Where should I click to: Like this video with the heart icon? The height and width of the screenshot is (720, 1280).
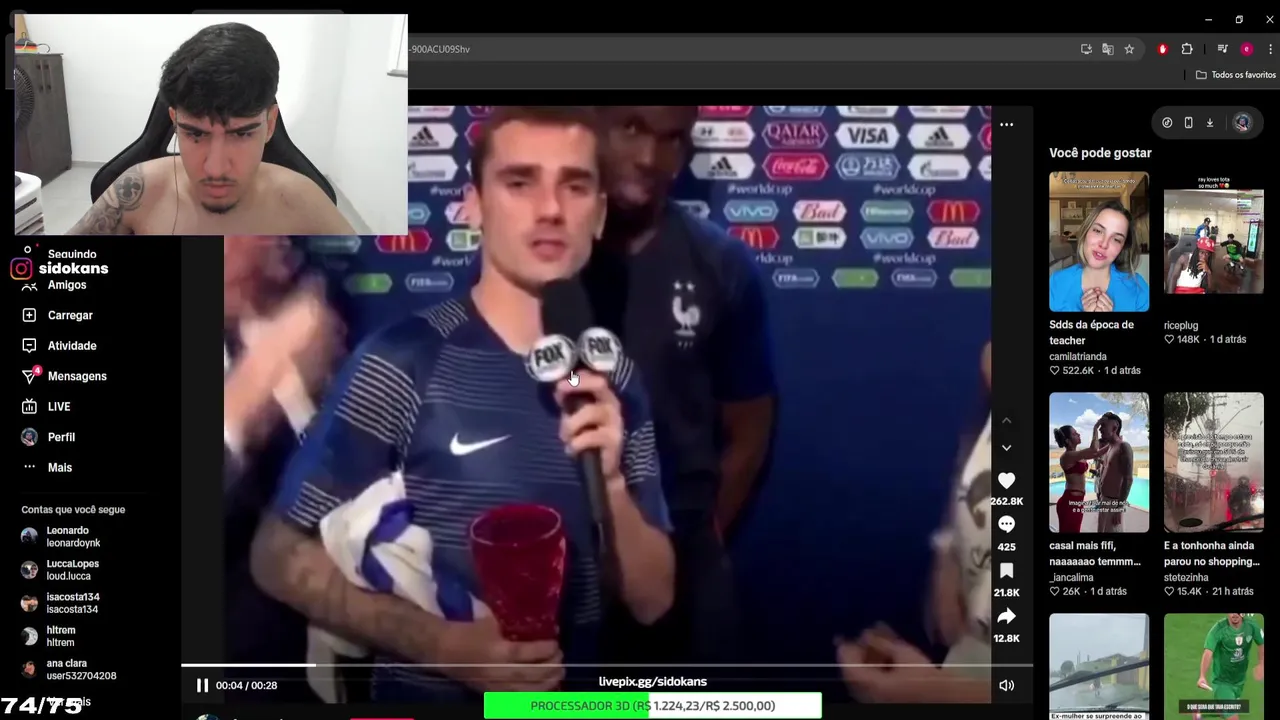(1006, 481)
